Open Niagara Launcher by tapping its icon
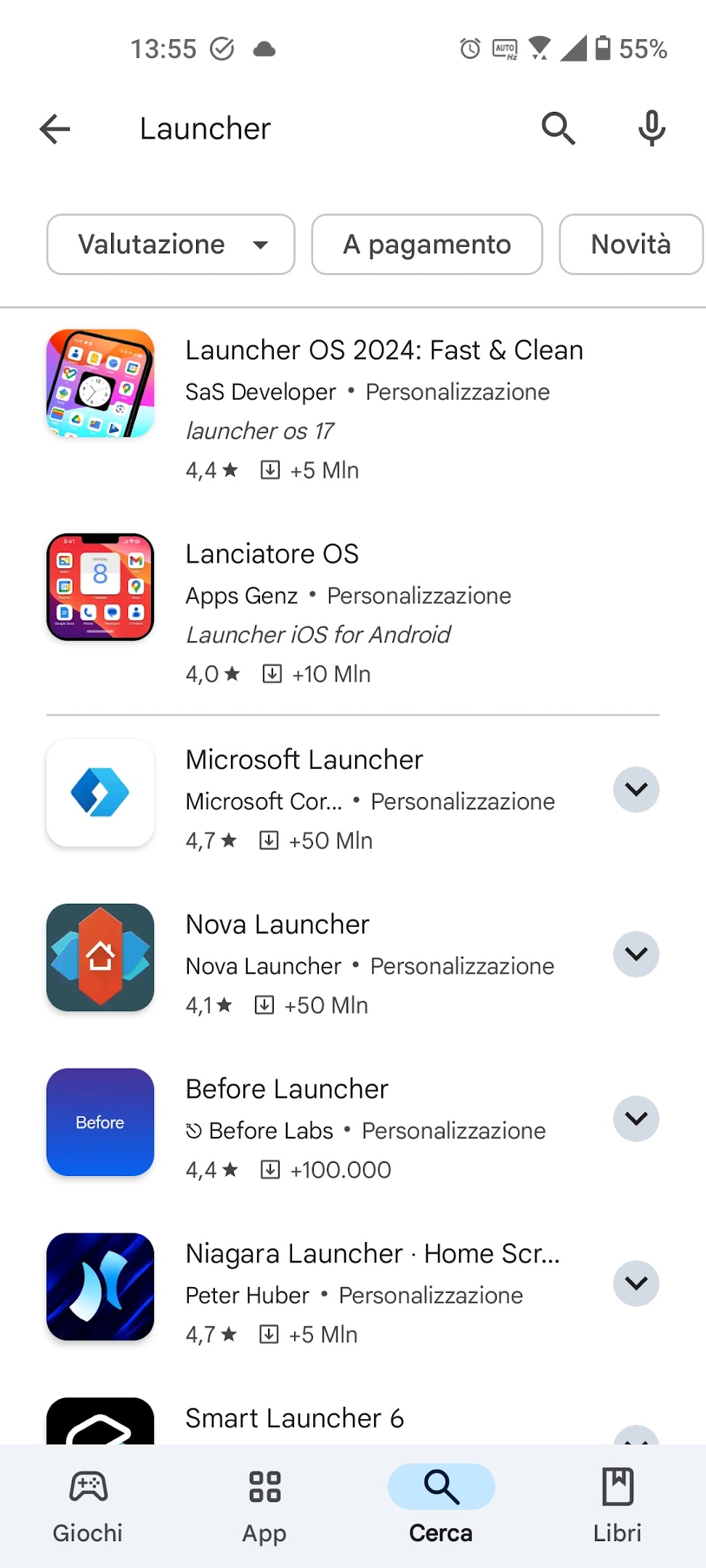Image resolution: width=706 pixels, height=1568 pixels. [x=100, y=1286]
